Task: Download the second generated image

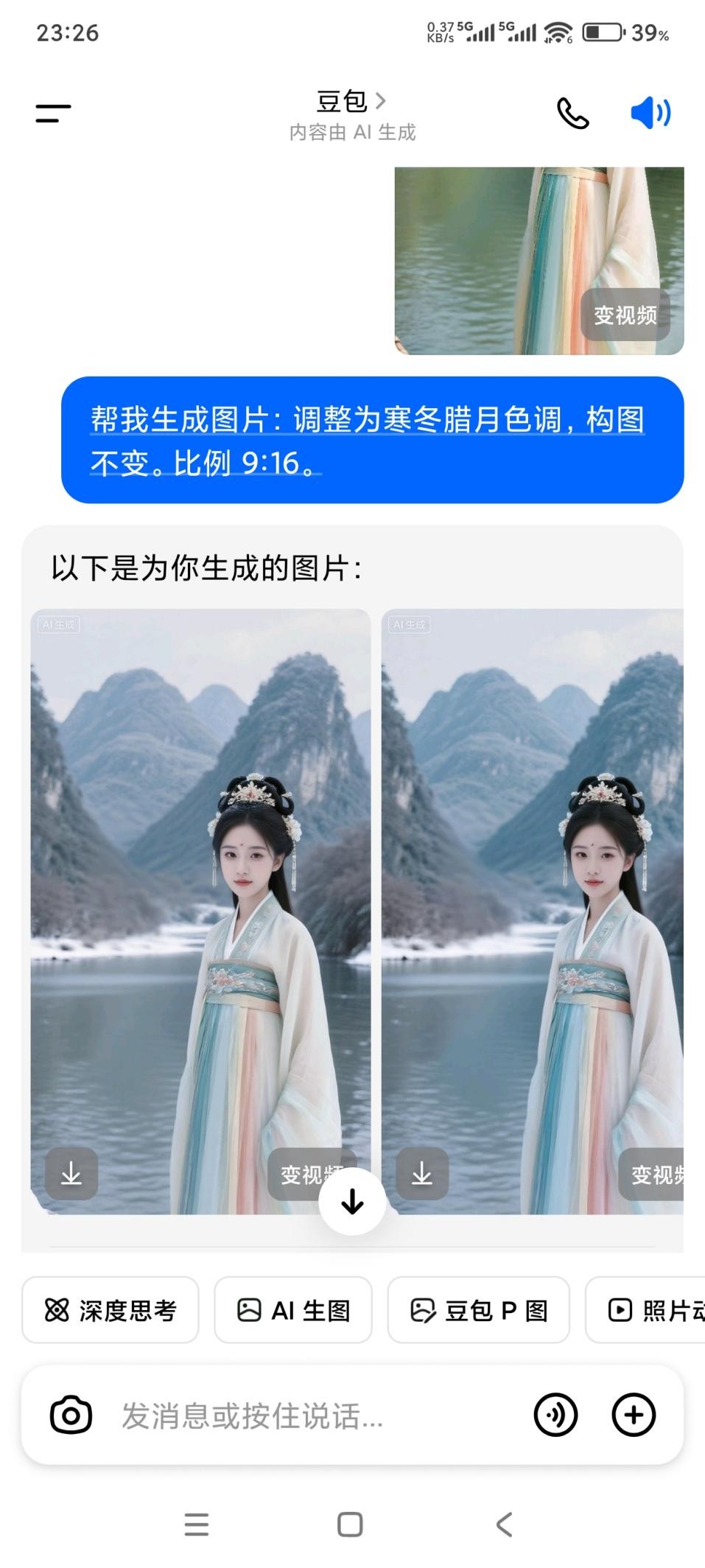Action: [422, 1174]
